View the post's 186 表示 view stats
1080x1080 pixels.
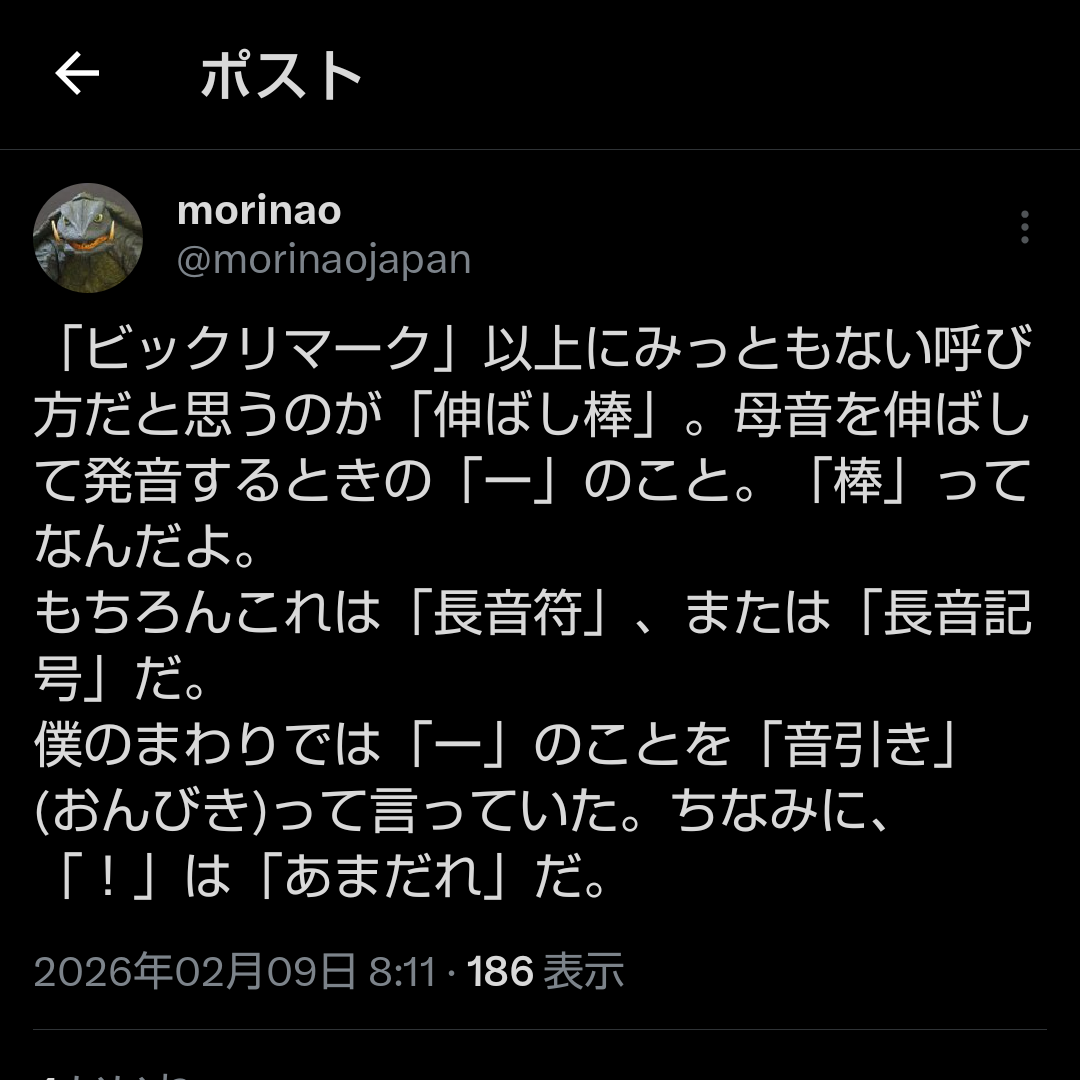[x=546, y=970]
